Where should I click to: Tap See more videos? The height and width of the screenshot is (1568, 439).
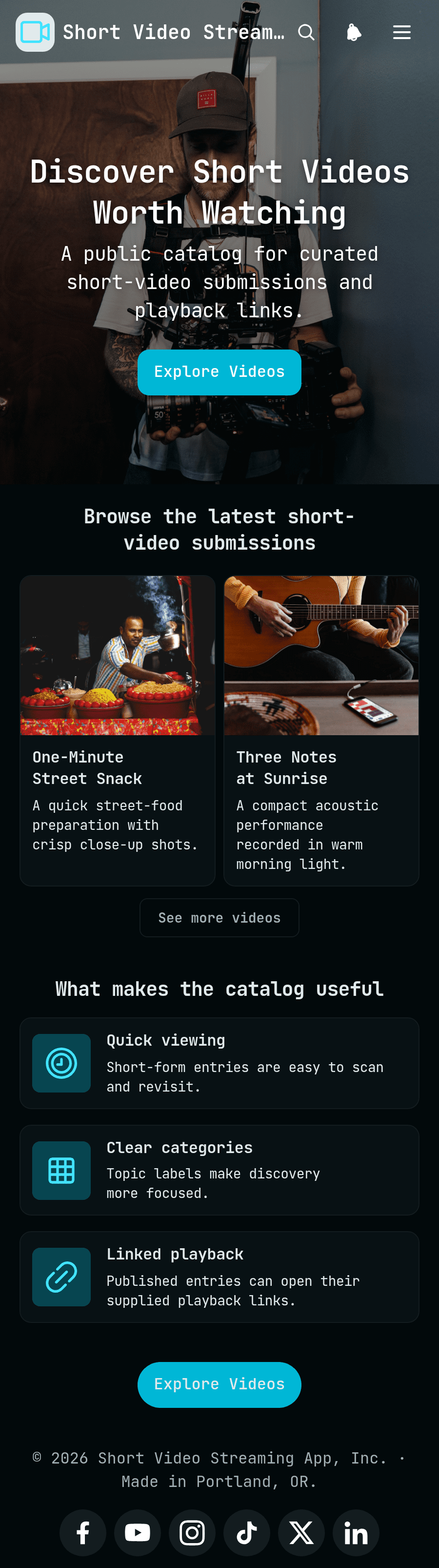[219, 917]
